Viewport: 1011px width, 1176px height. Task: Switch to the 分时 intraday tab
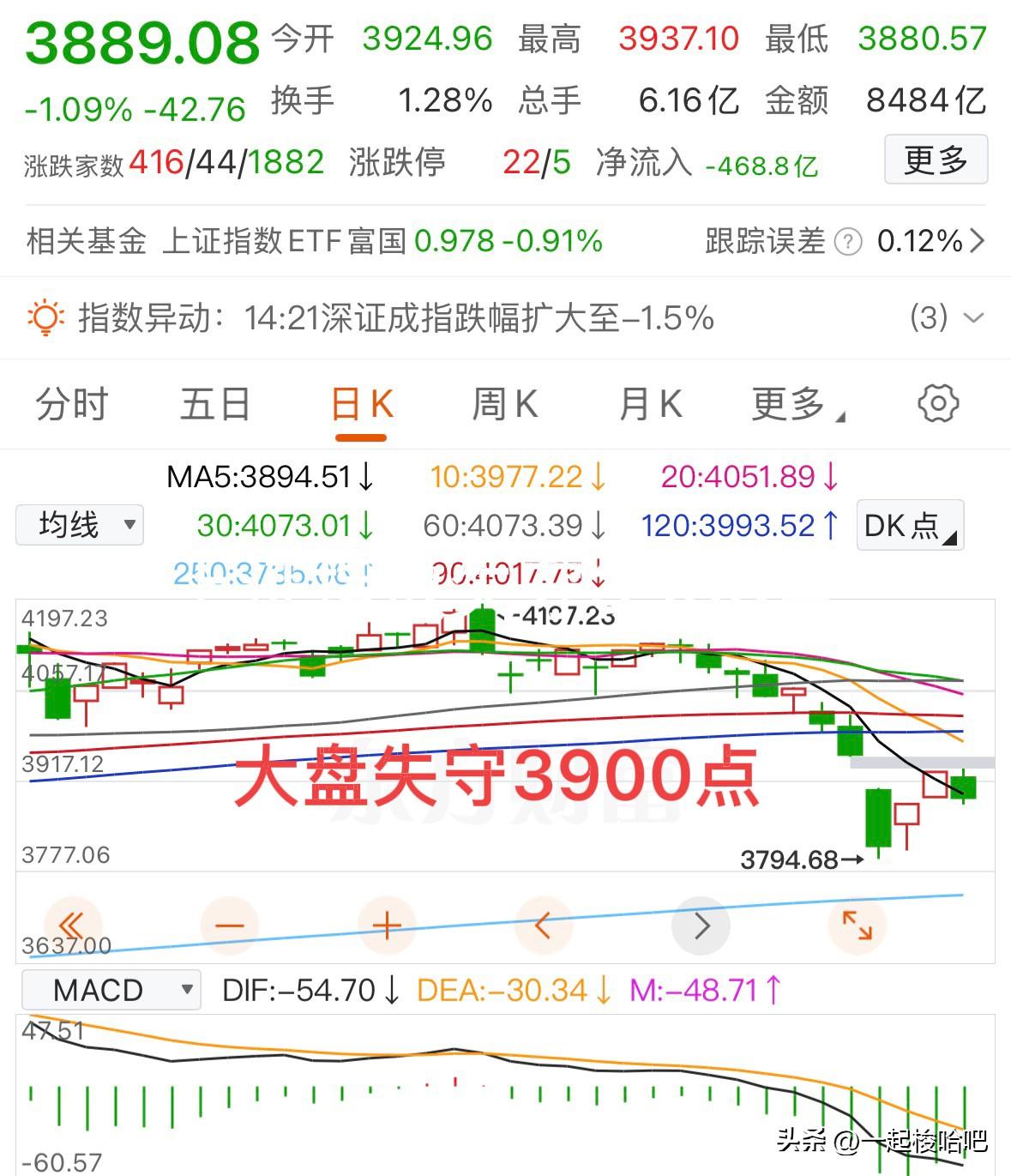[69, 403]
